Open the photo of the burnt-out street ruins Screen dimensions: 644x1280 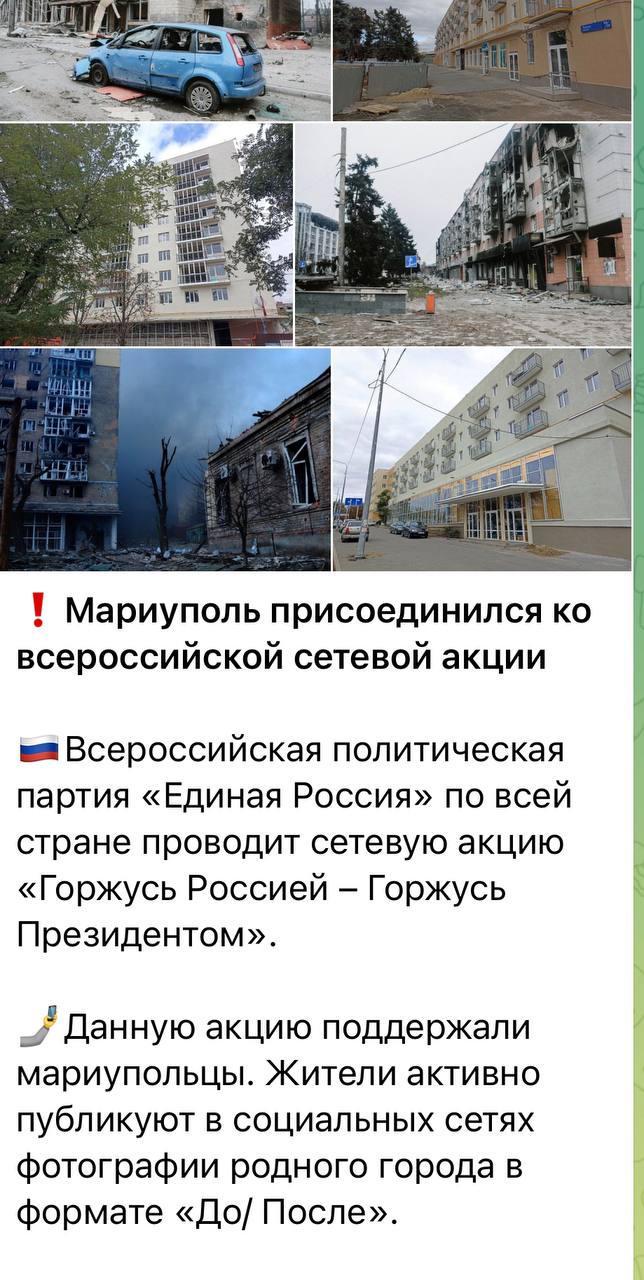[463, 234]
